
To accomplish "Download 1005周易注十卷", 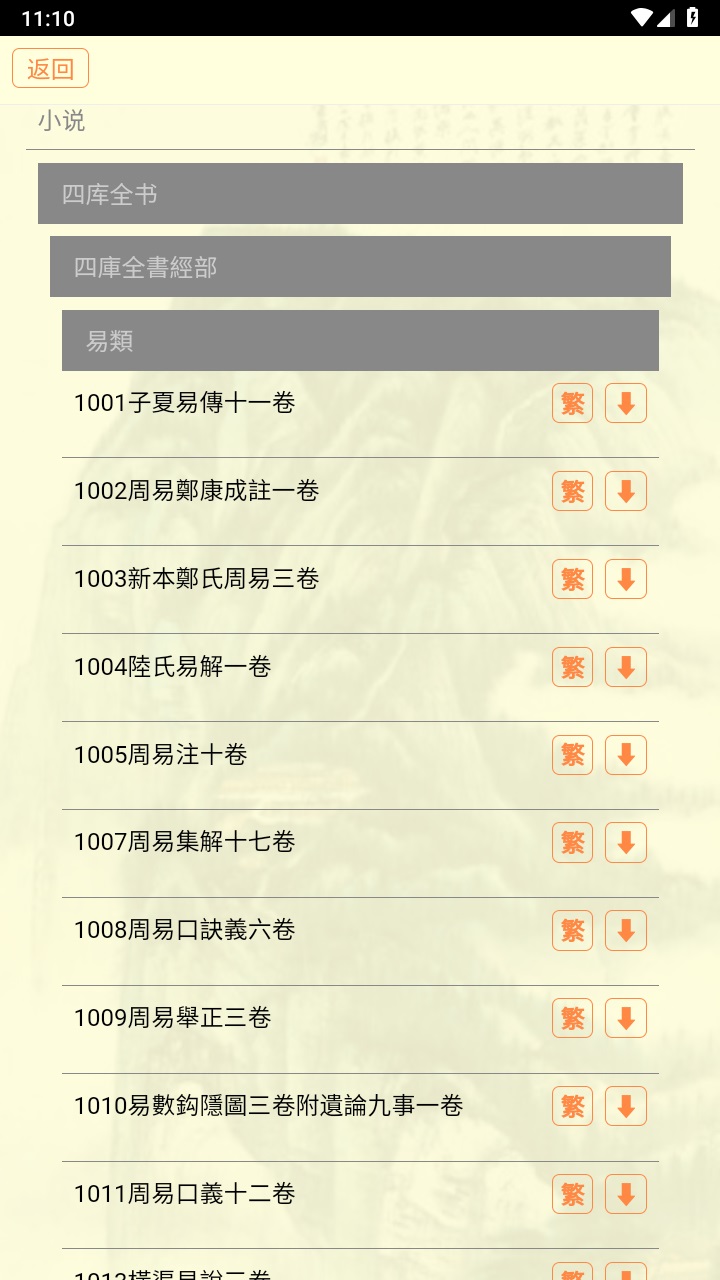I will click(x=625, y=755).
